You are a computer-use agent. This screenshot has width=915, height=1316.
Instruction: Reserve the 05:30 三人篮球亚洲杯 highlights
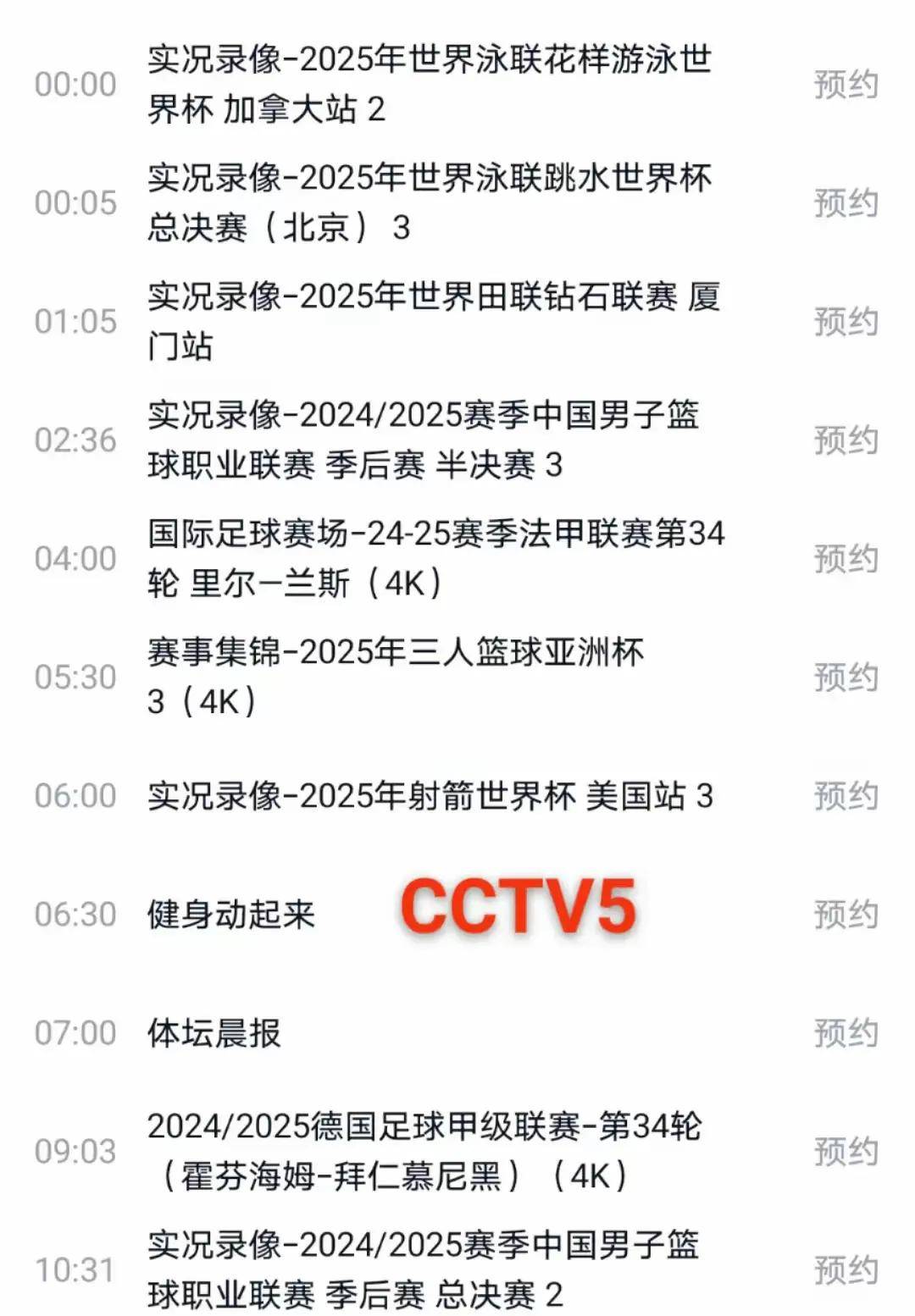point(846,677)
